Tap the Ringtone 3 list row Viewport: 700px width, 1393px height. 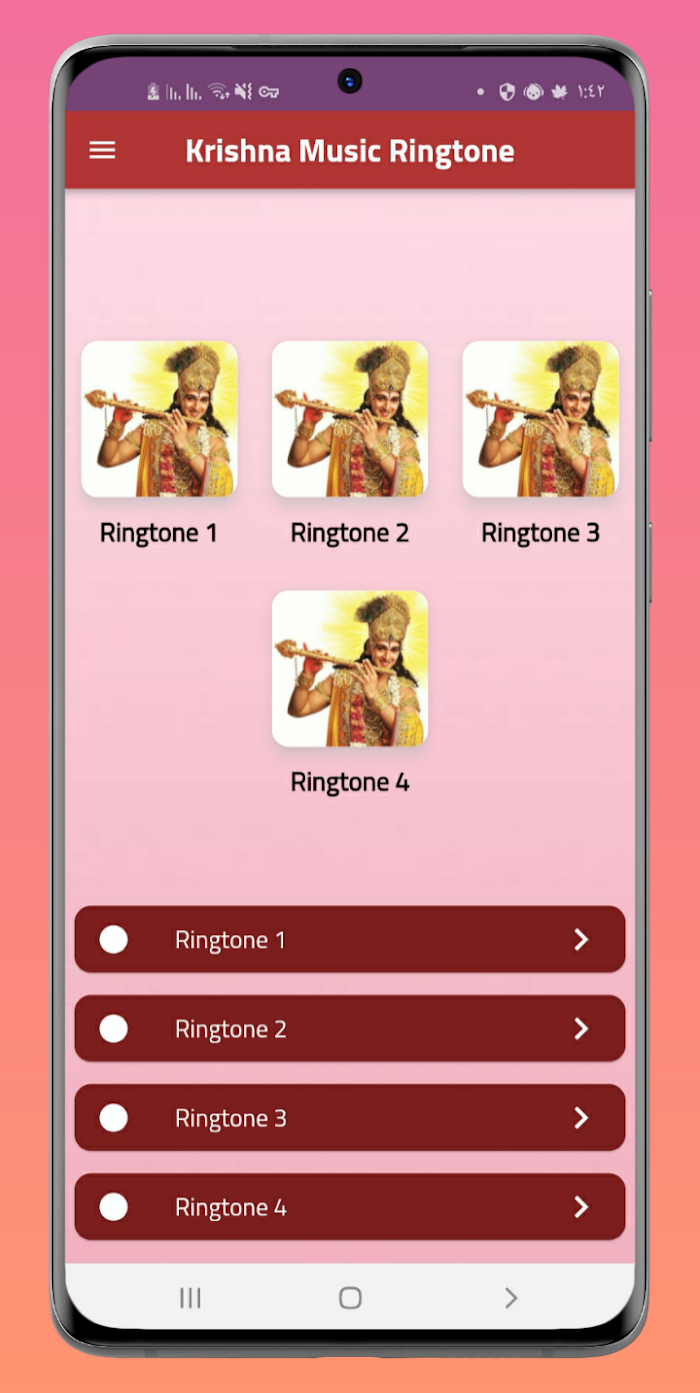(350, 1117)
